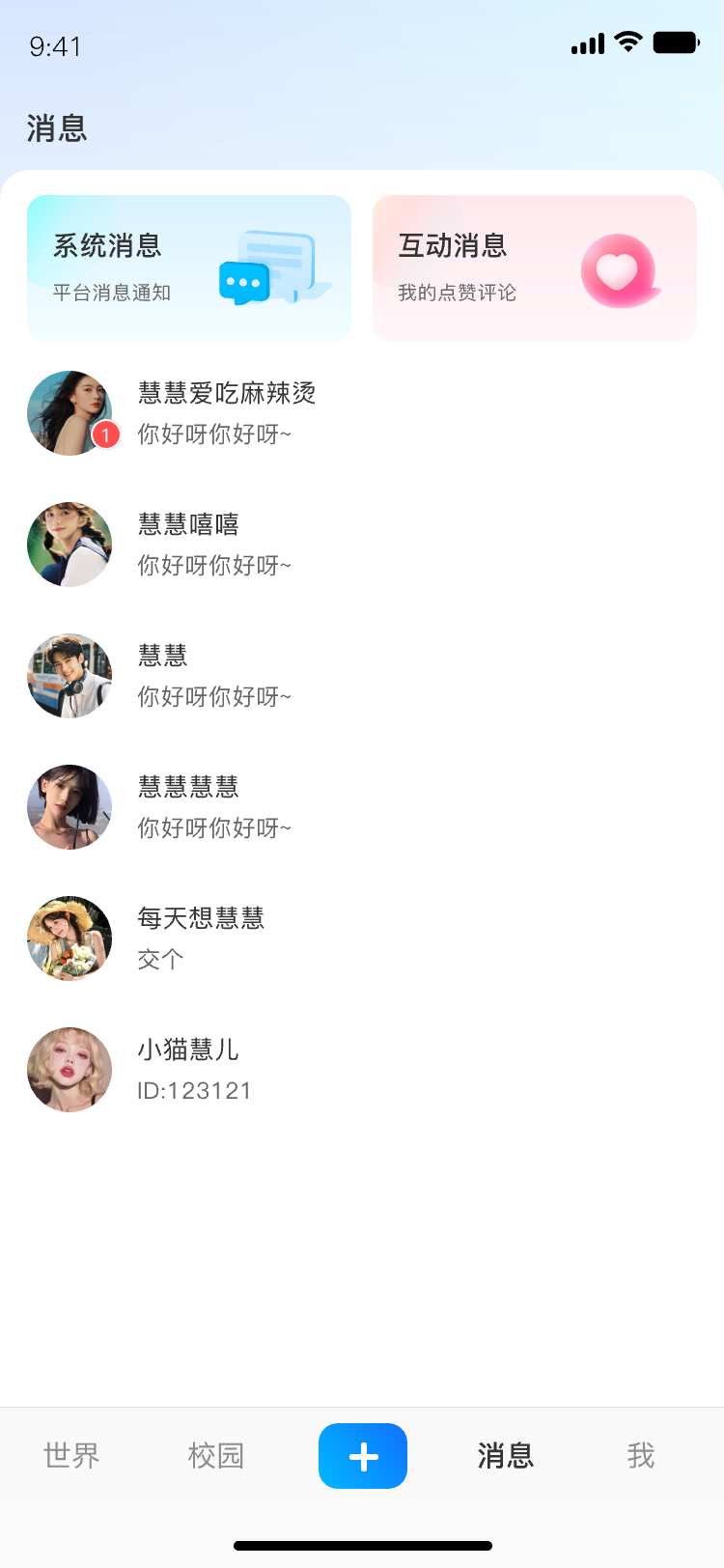Open the 系统消息 card
The image size is (724, 1568).
click(x=189, y=268)
